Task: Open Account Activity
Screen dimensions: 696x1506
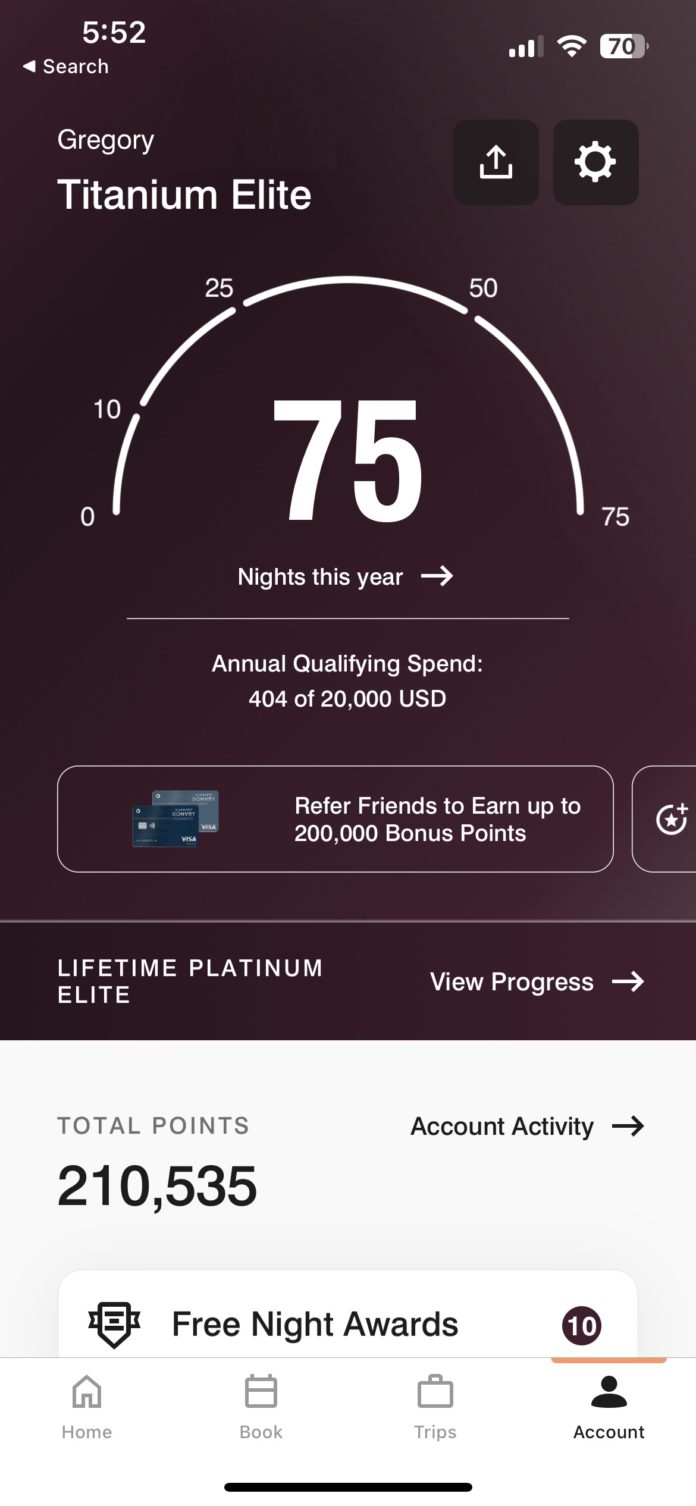Action: click(x=527, y=1126)
